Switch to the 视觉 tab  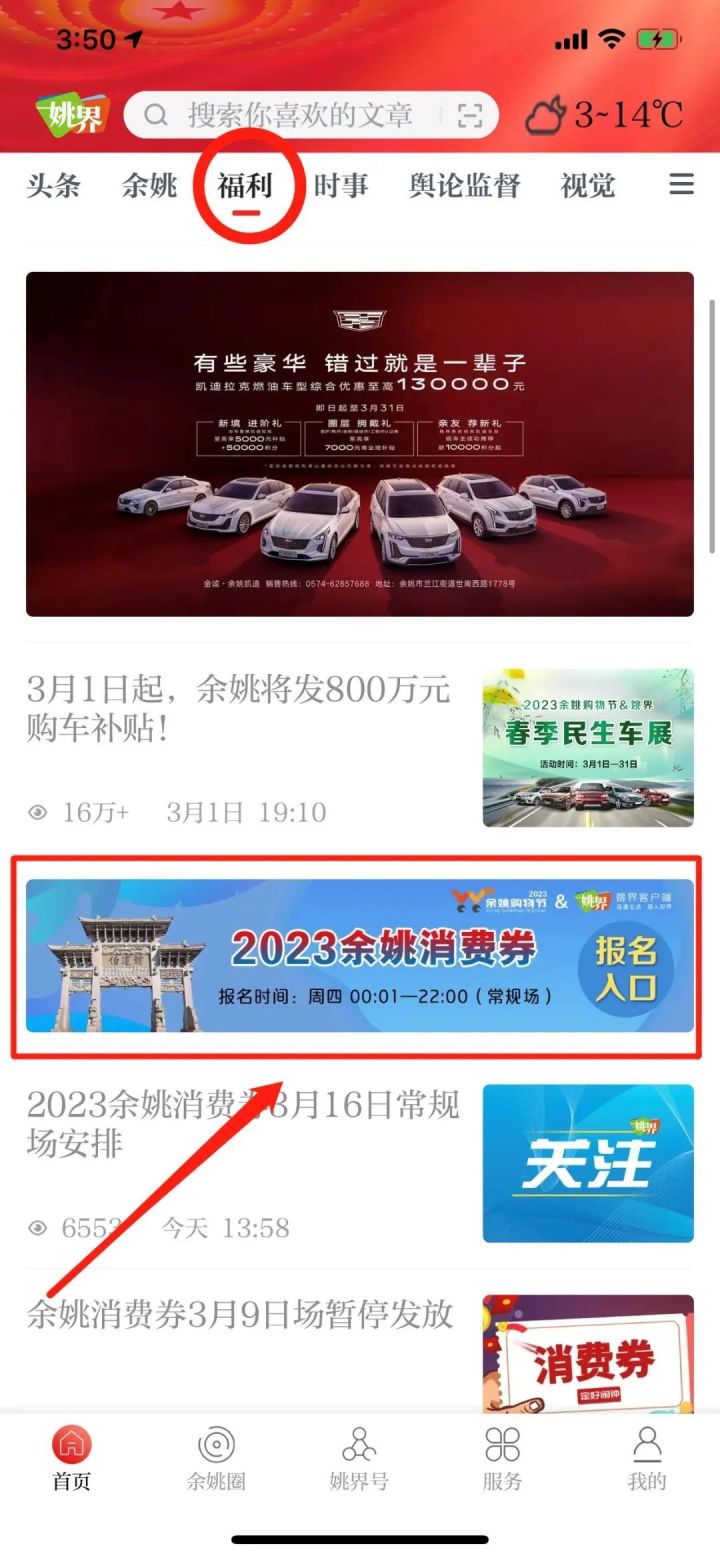click(x=587, y=185)
